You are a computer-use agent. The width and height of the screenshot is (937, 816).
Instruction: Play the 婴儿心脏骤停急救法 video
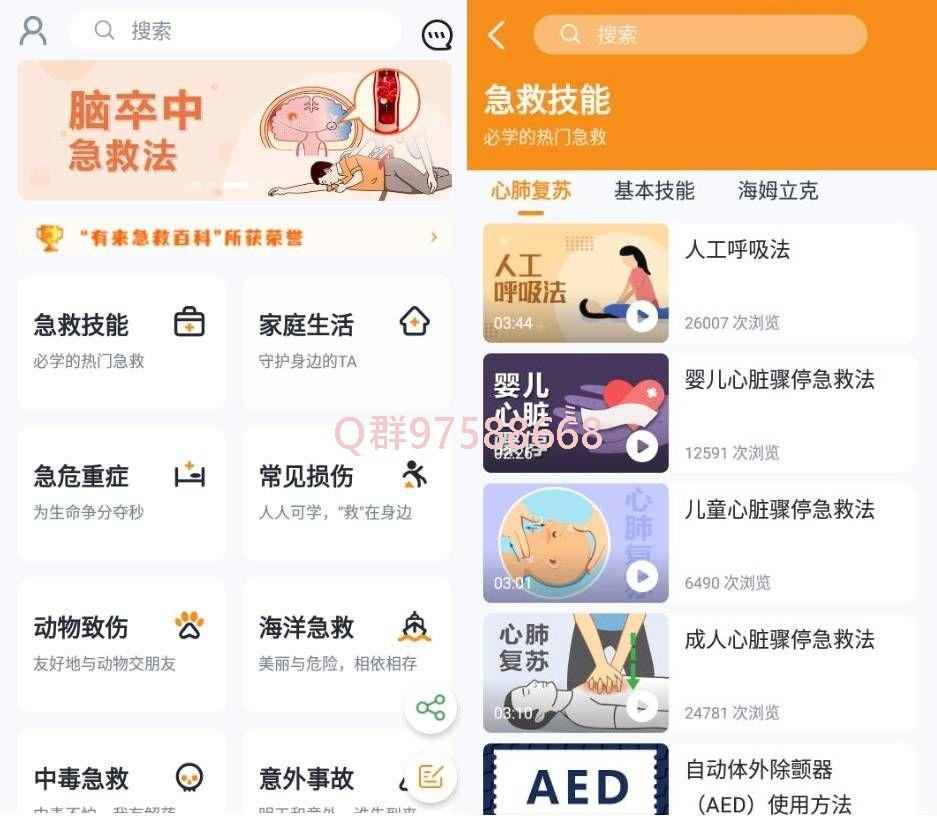click(641, 447)
